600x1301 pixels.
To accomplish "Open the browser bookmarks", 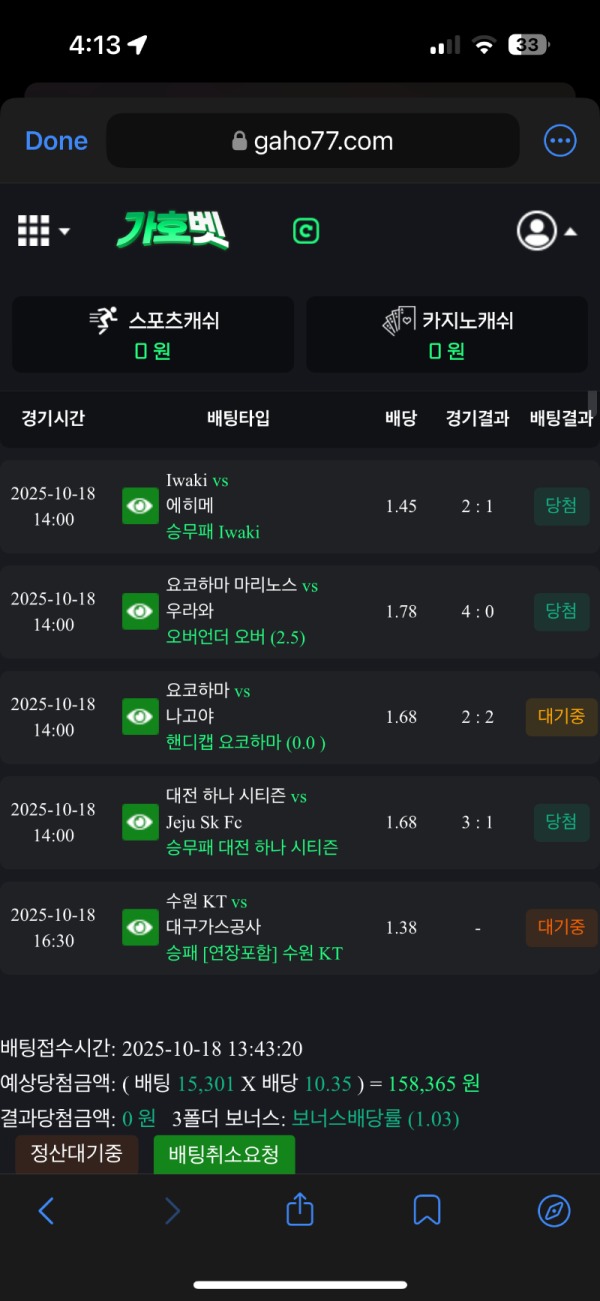I will [427, 1211].
